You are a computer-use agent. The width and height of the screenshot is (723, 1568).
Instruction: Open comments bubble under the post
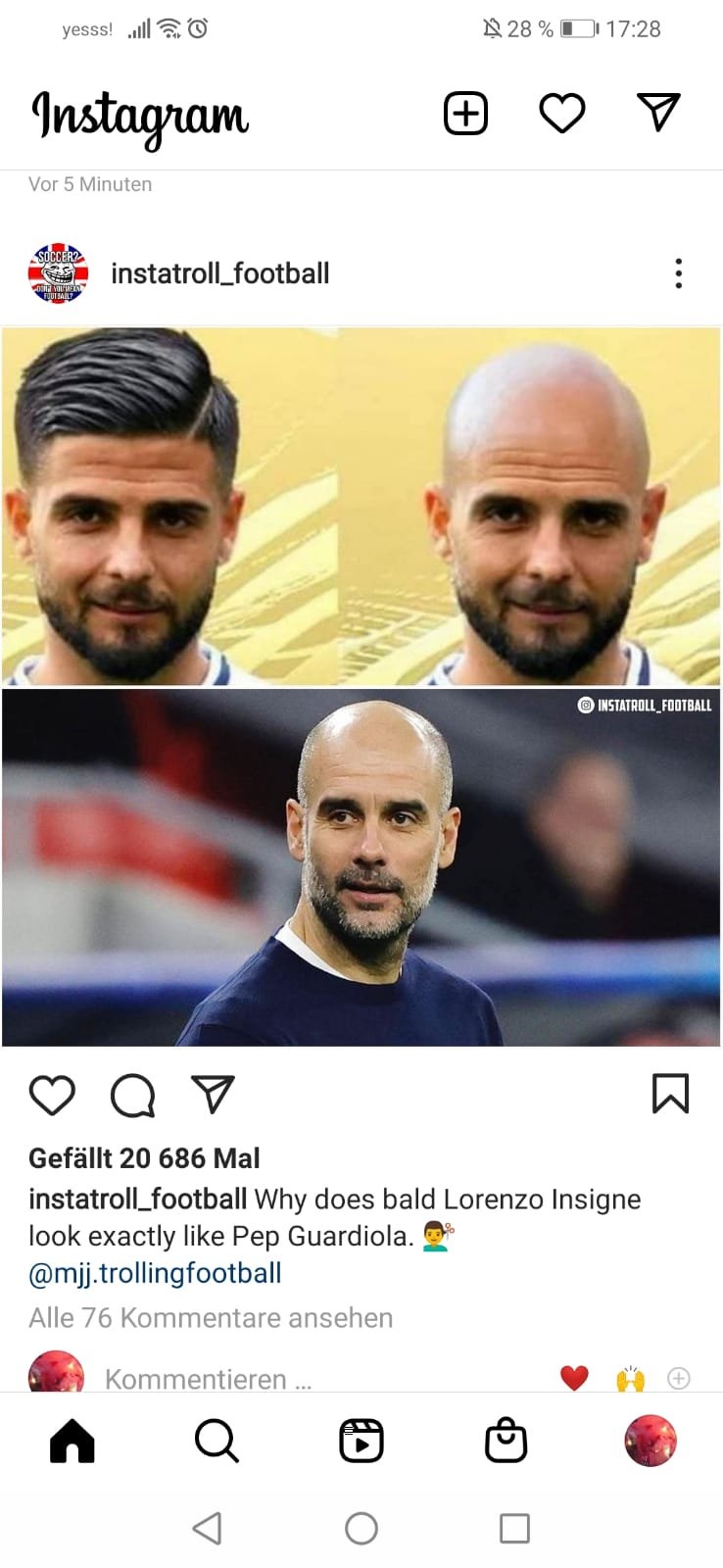coord(132,1095)
